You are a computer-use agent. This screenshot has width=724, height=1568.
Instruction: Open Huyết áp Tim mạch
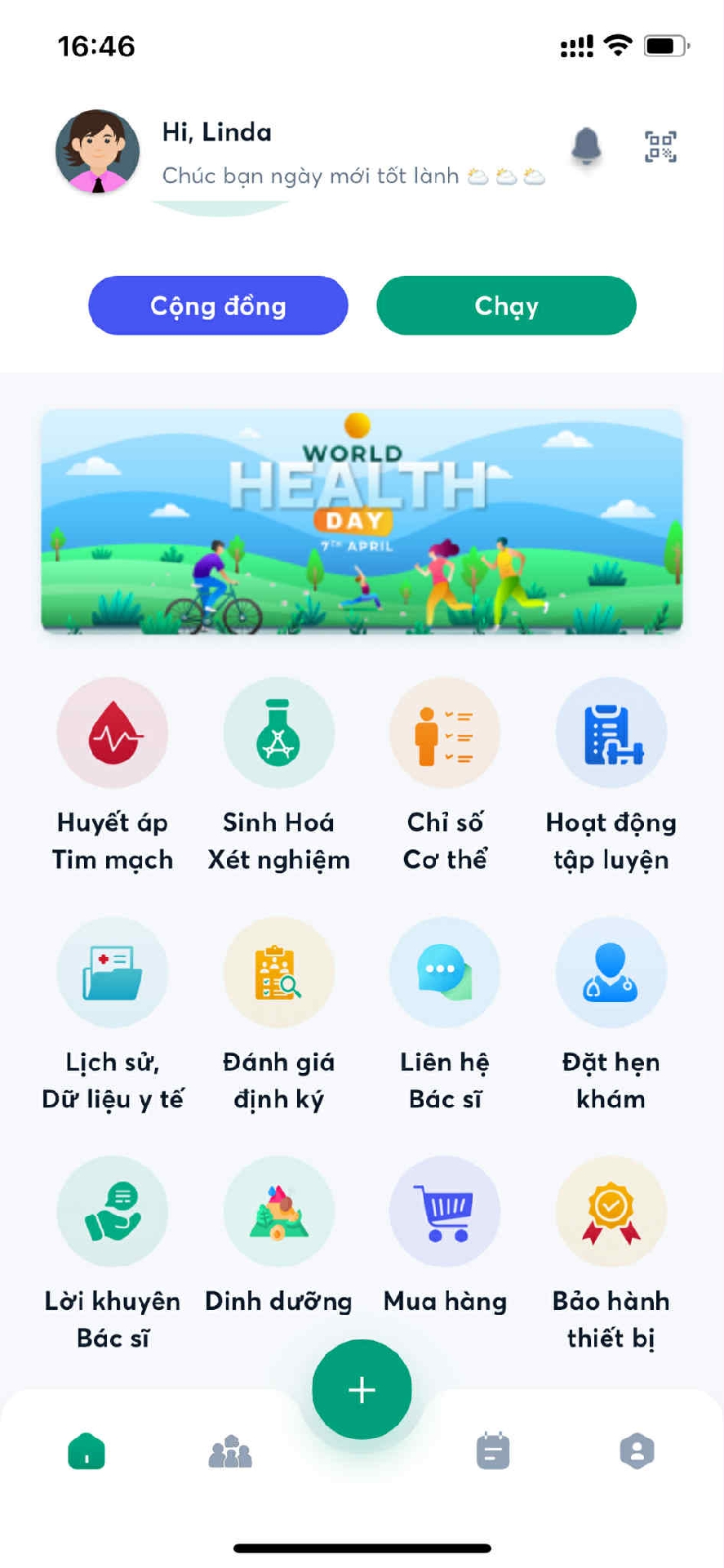113,733
